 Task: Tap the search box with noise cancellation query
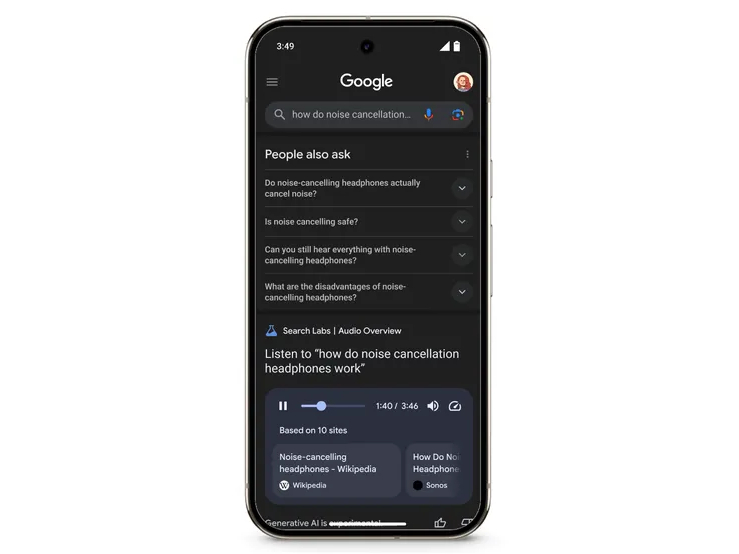(350, 115)
